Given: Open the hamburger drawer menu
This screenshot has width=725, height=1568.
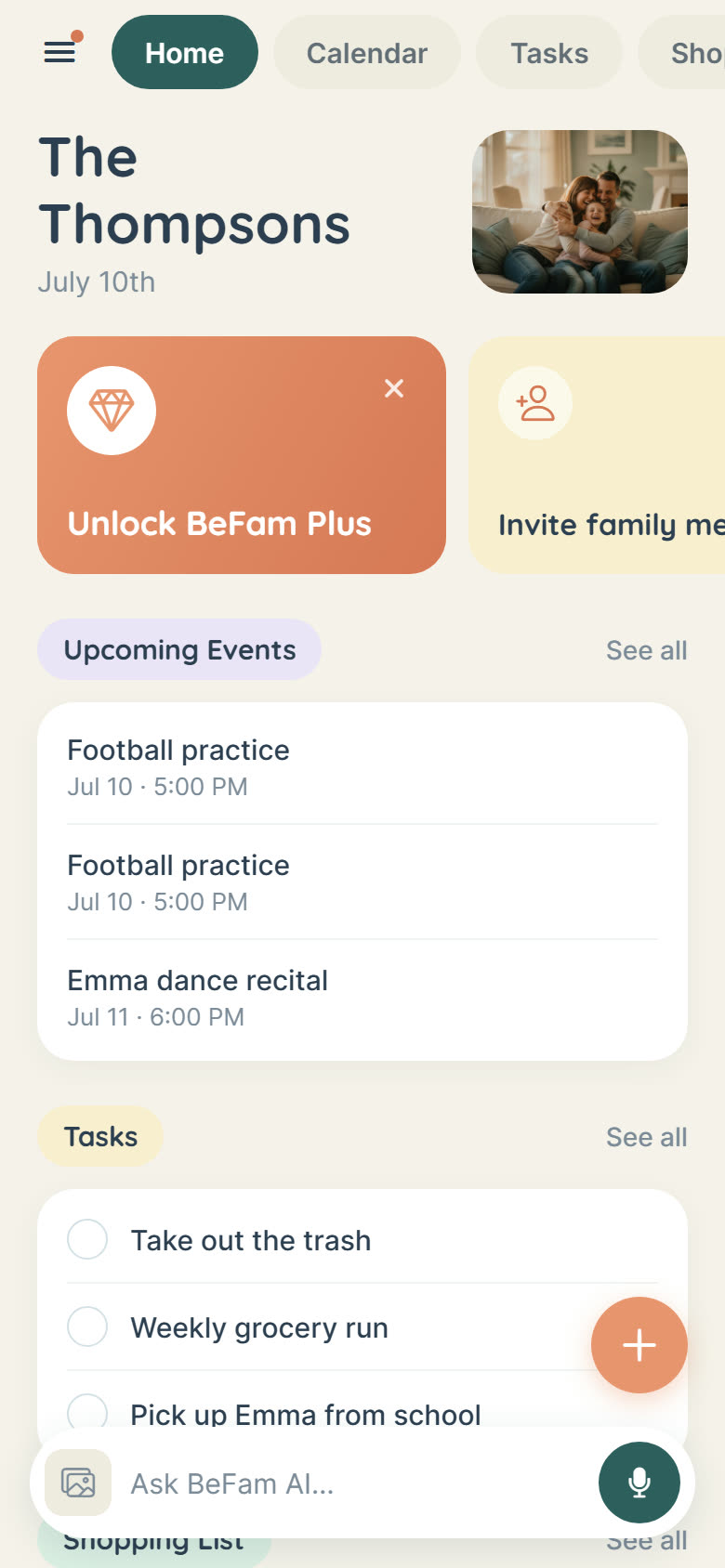Looking at the screenshot, I should [x=59, y=52].
